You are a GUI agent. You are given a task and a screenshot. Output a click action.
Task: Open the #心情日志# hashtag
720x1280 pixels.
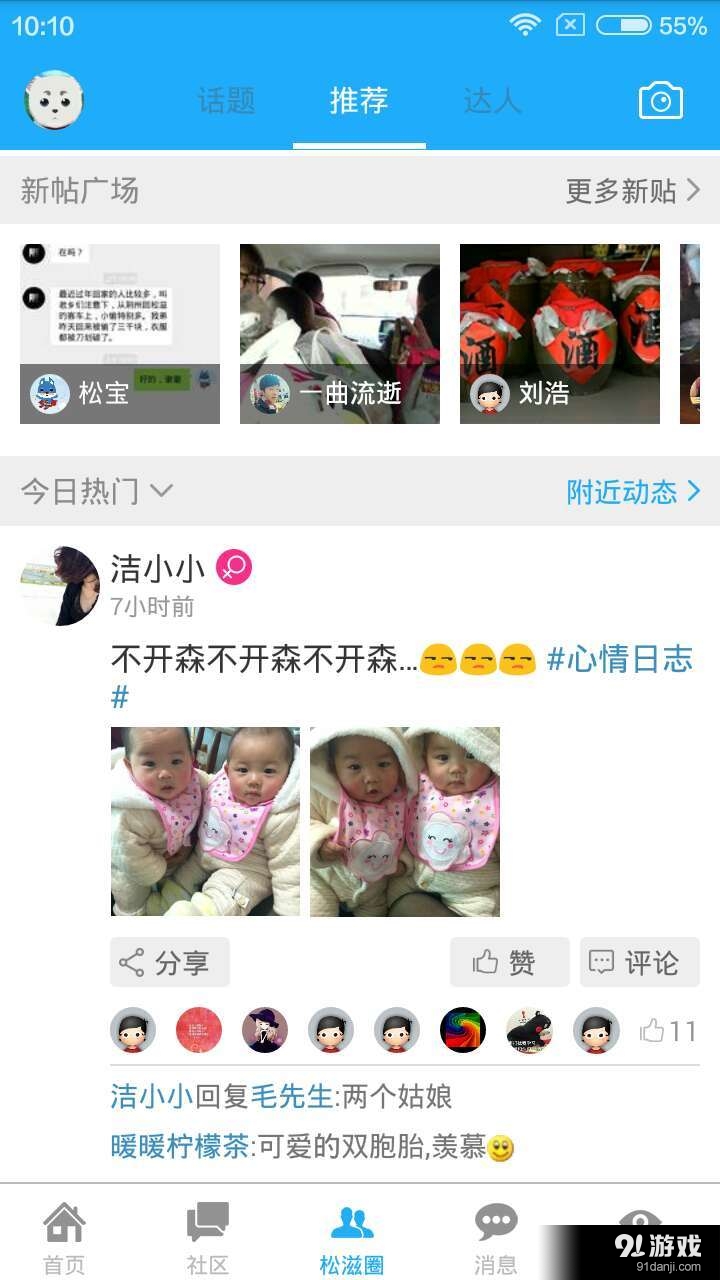[620, 659]
